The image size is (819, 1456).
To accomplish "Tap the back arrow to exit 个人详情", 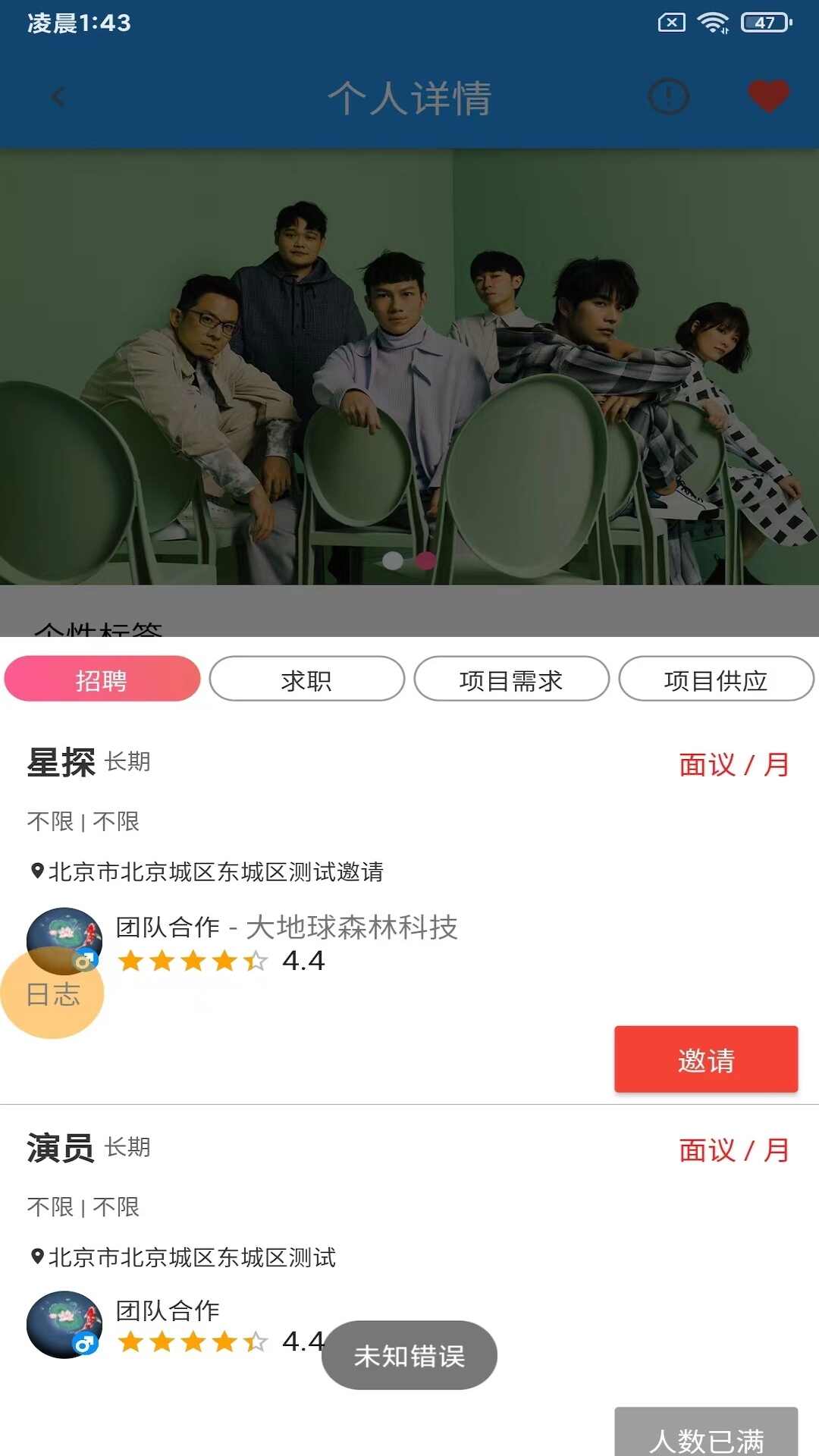I will (57, 97).
